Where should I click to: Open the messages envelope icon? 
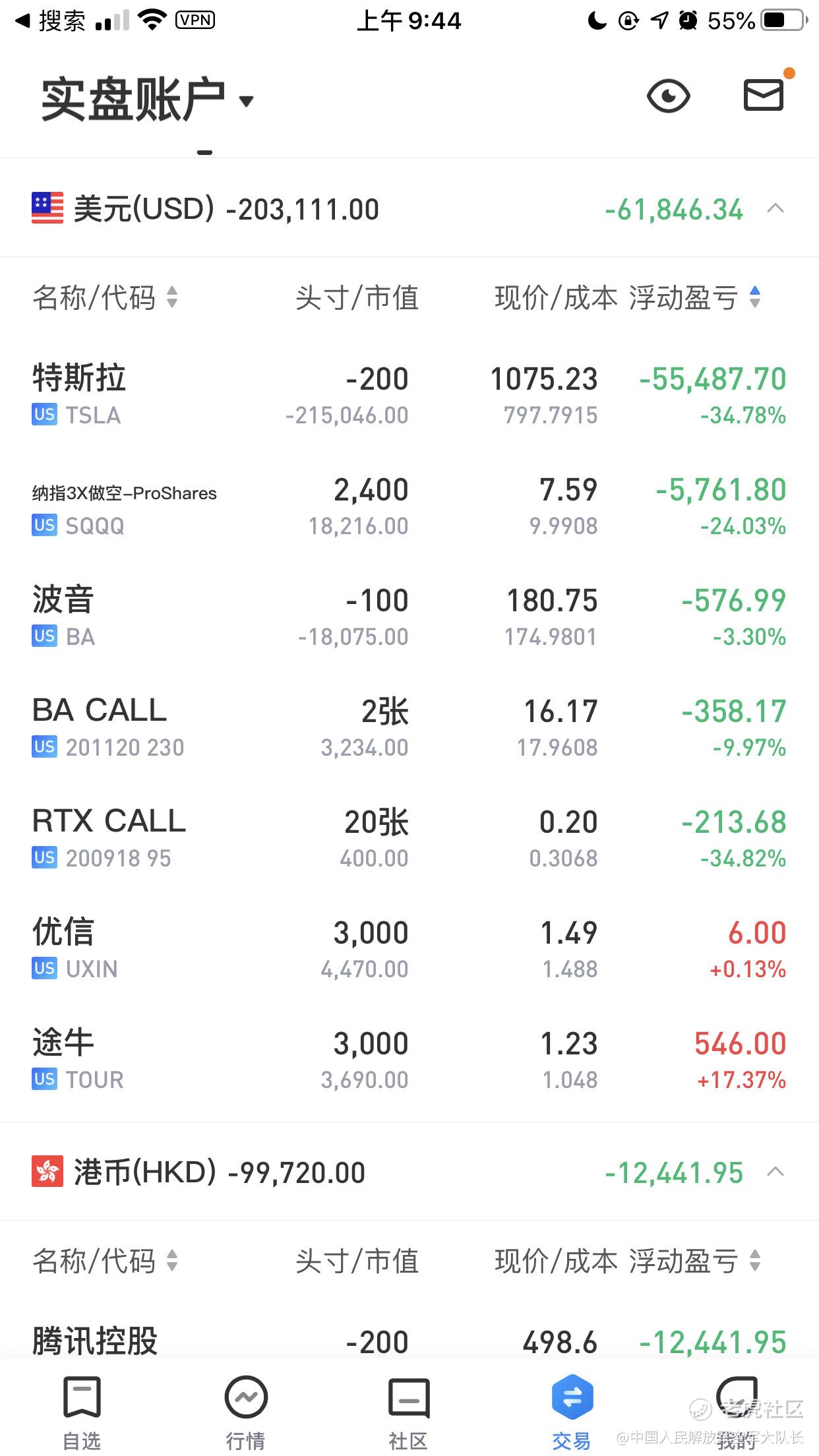point(764,95)
